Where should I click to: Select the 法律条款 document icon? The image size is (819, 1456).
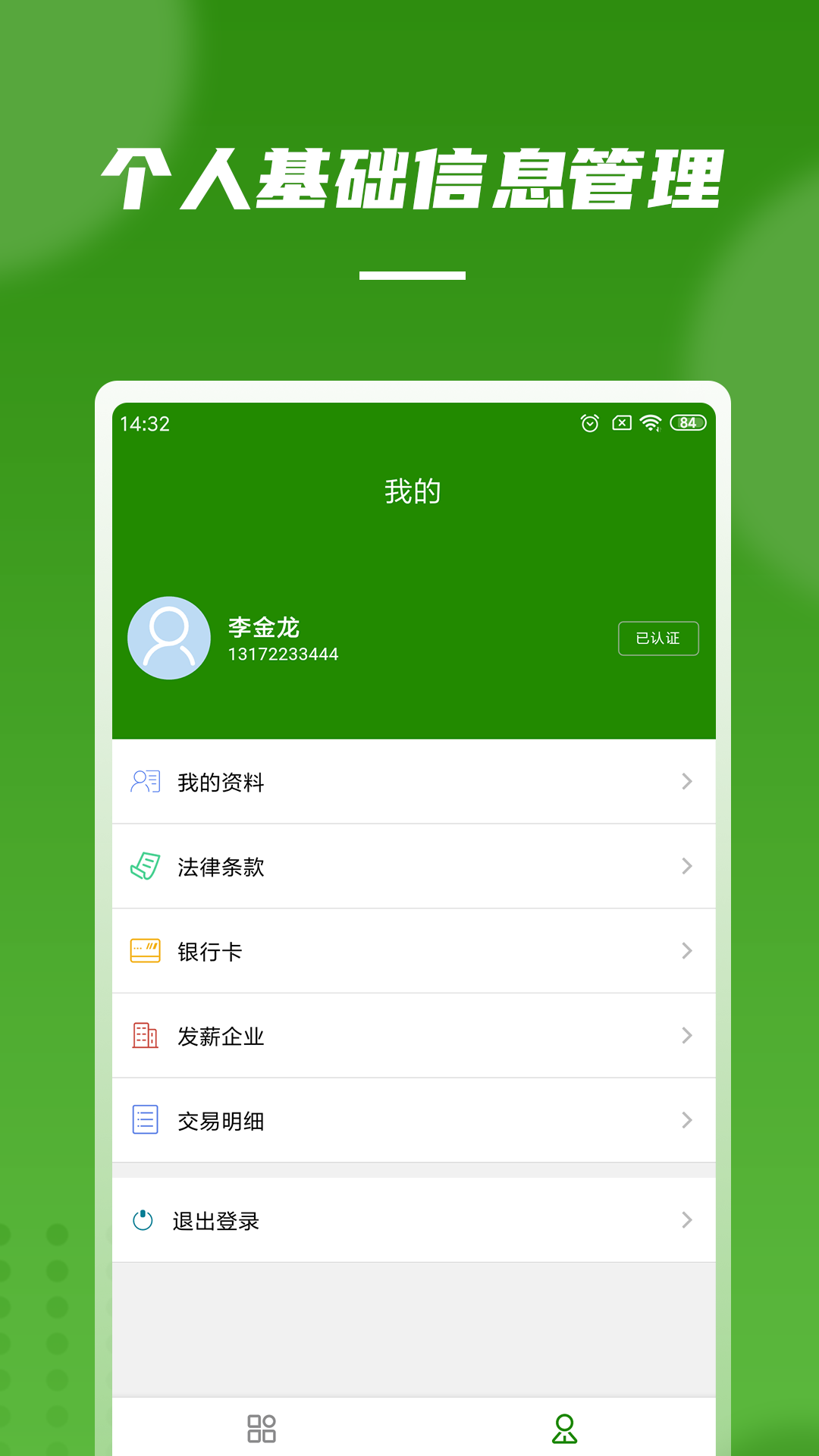(x=146, y=865)
